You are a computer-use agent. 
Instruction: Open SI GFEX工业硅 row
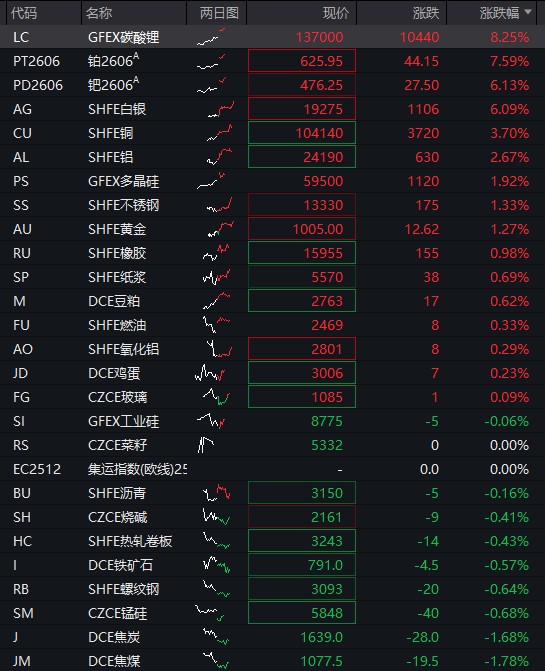pyautogui.click(x=272, y=421)
